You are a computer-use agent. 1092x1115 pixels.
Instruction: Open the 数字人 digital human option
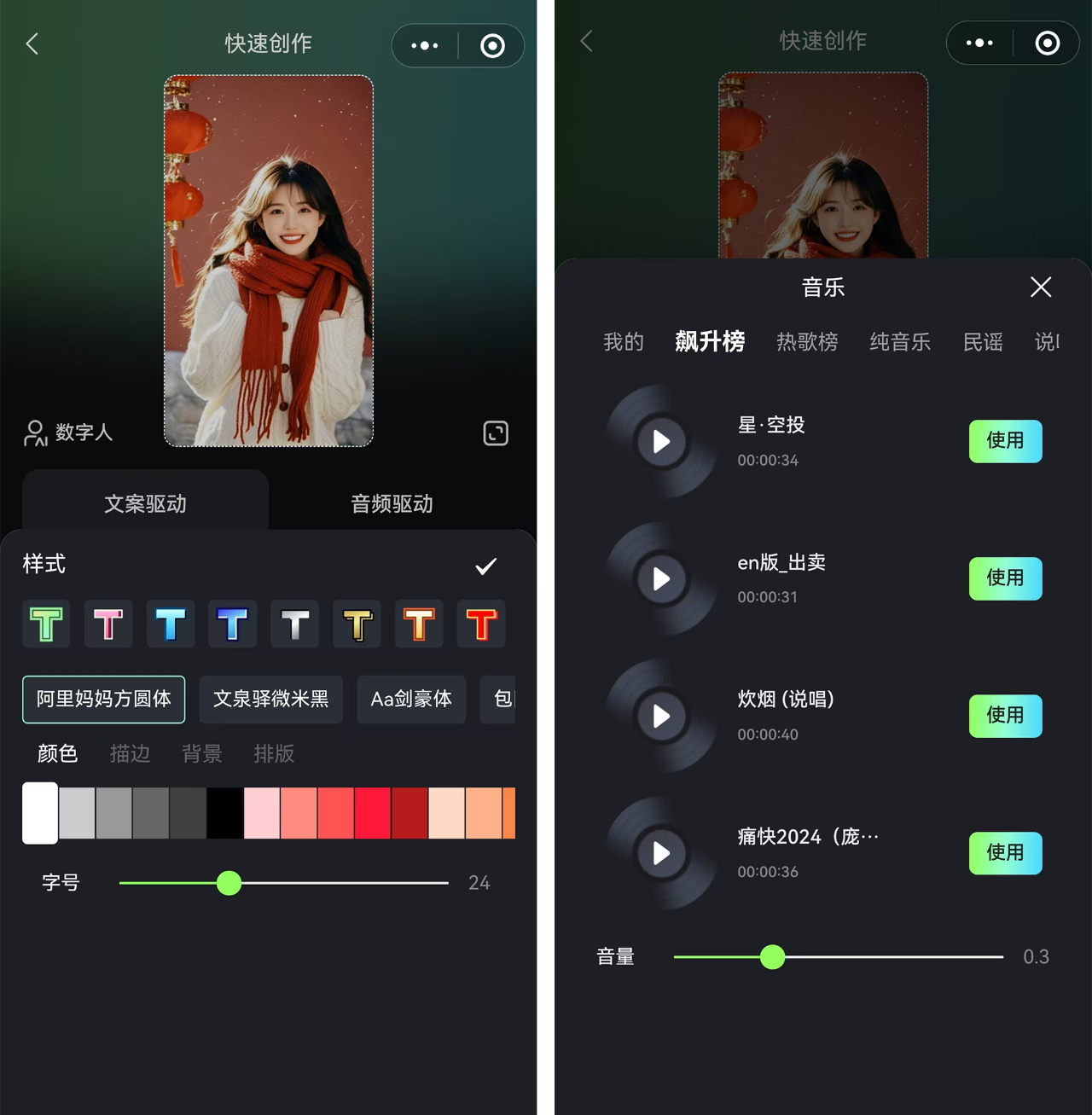coord(68,433)
